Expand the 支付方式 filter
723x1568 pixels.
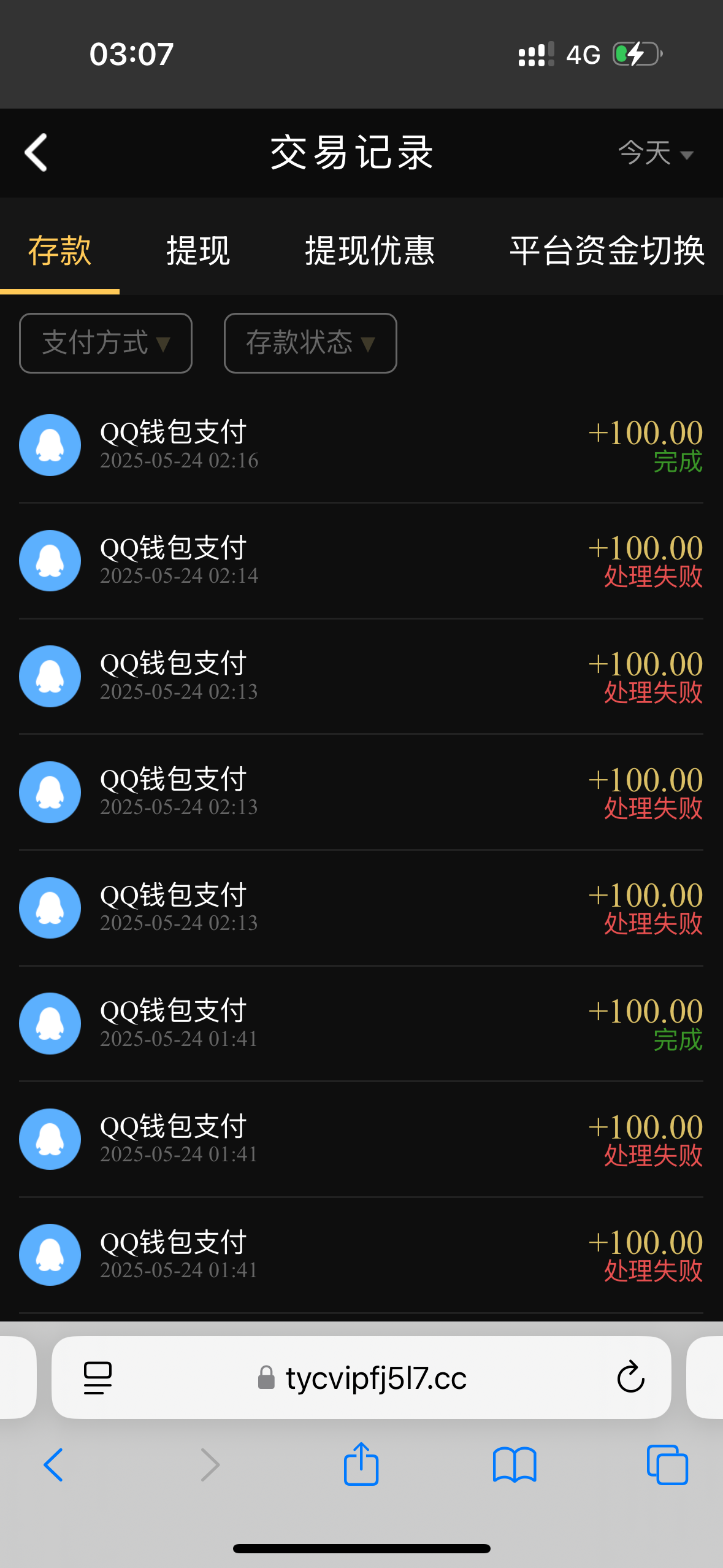[105, 343]
